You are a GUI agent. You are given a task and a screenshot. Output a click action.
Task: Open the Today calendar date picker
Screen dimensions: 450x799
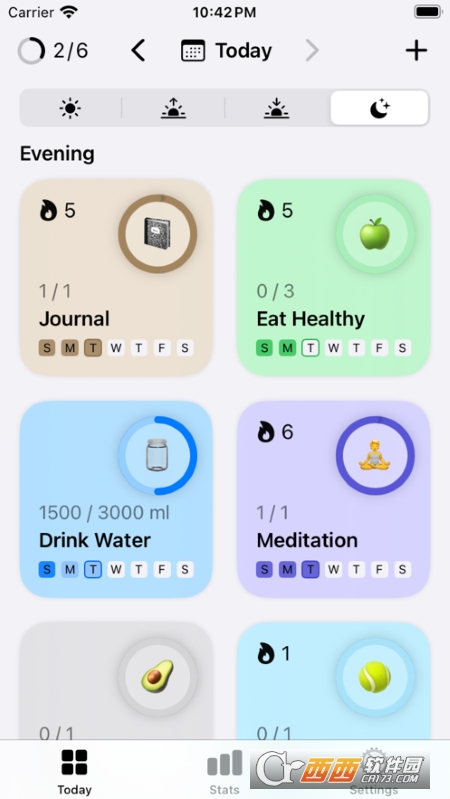226,50
